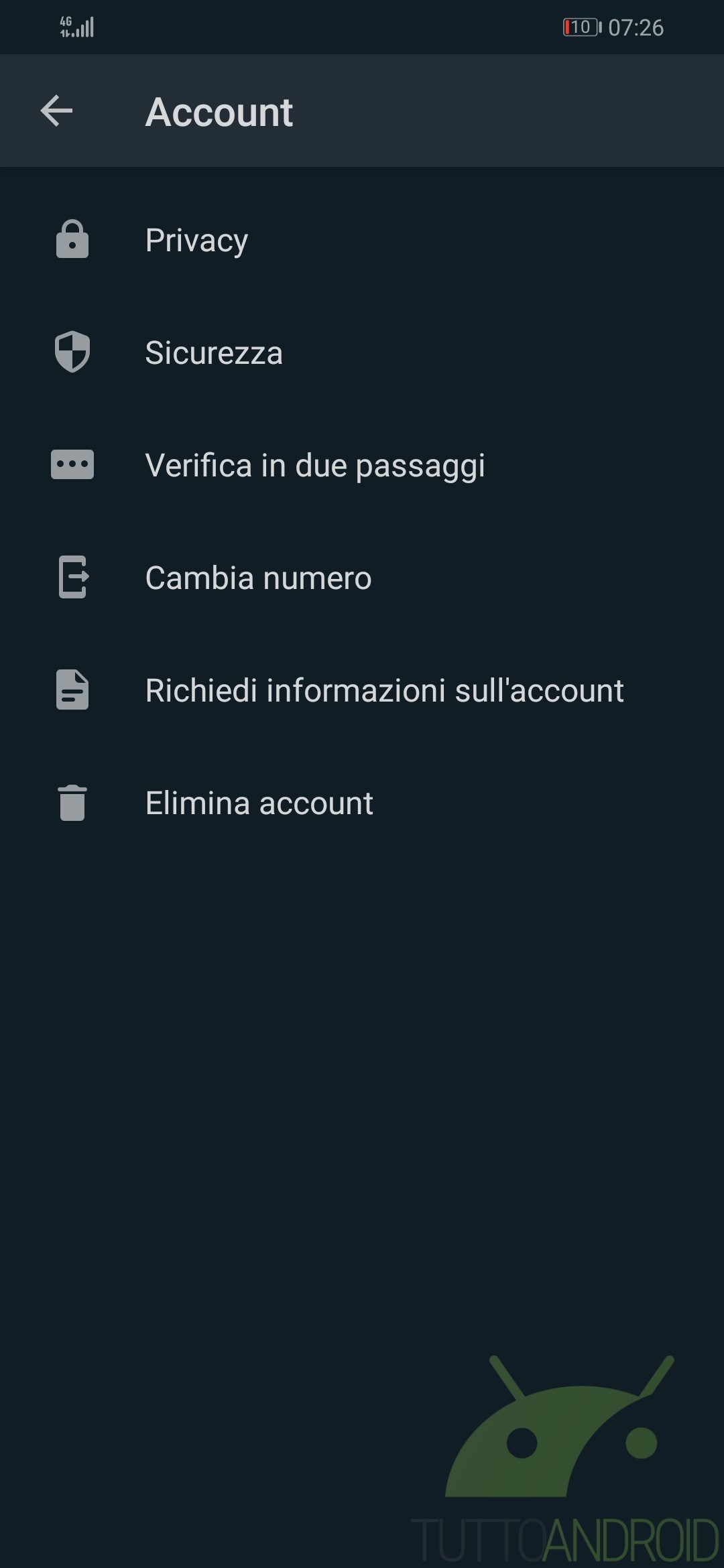This screenshot has height=1568, width=724.
Task: Open Privacy settings
Action: (x=196, y=241)
